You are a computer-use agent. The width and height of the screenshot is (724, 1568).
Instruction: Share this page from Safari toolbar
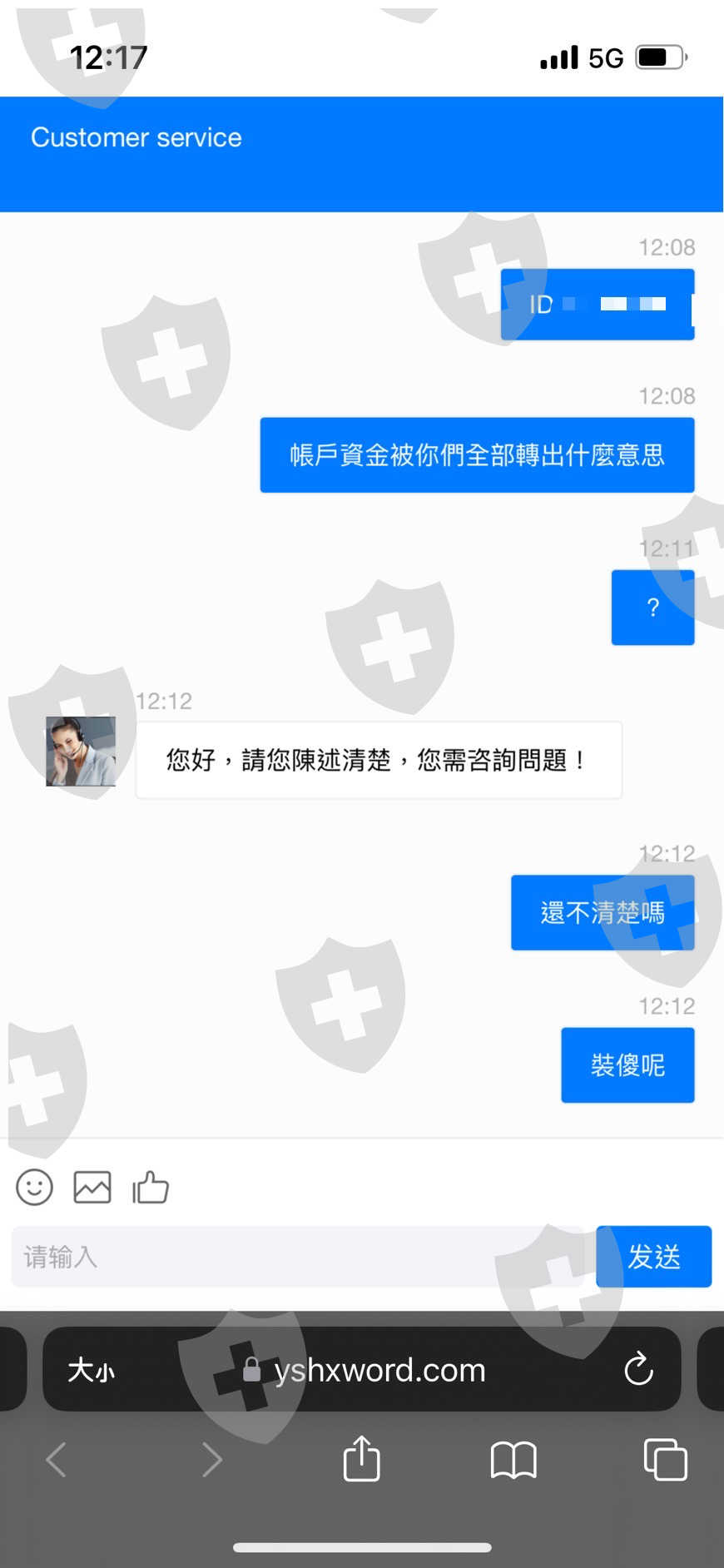(362, 1459)
